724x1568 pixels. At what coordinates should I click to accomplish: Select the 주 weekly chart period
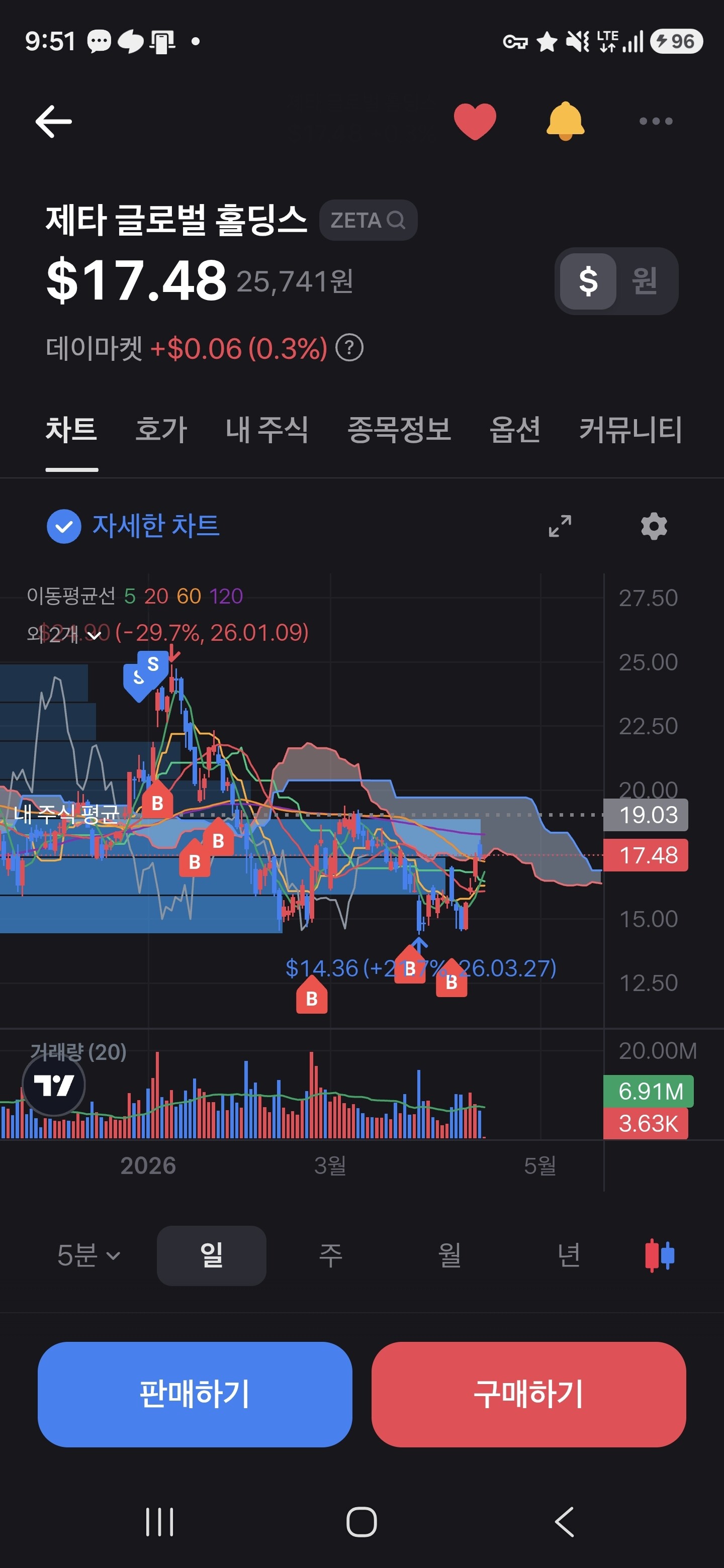(331, 1255)
